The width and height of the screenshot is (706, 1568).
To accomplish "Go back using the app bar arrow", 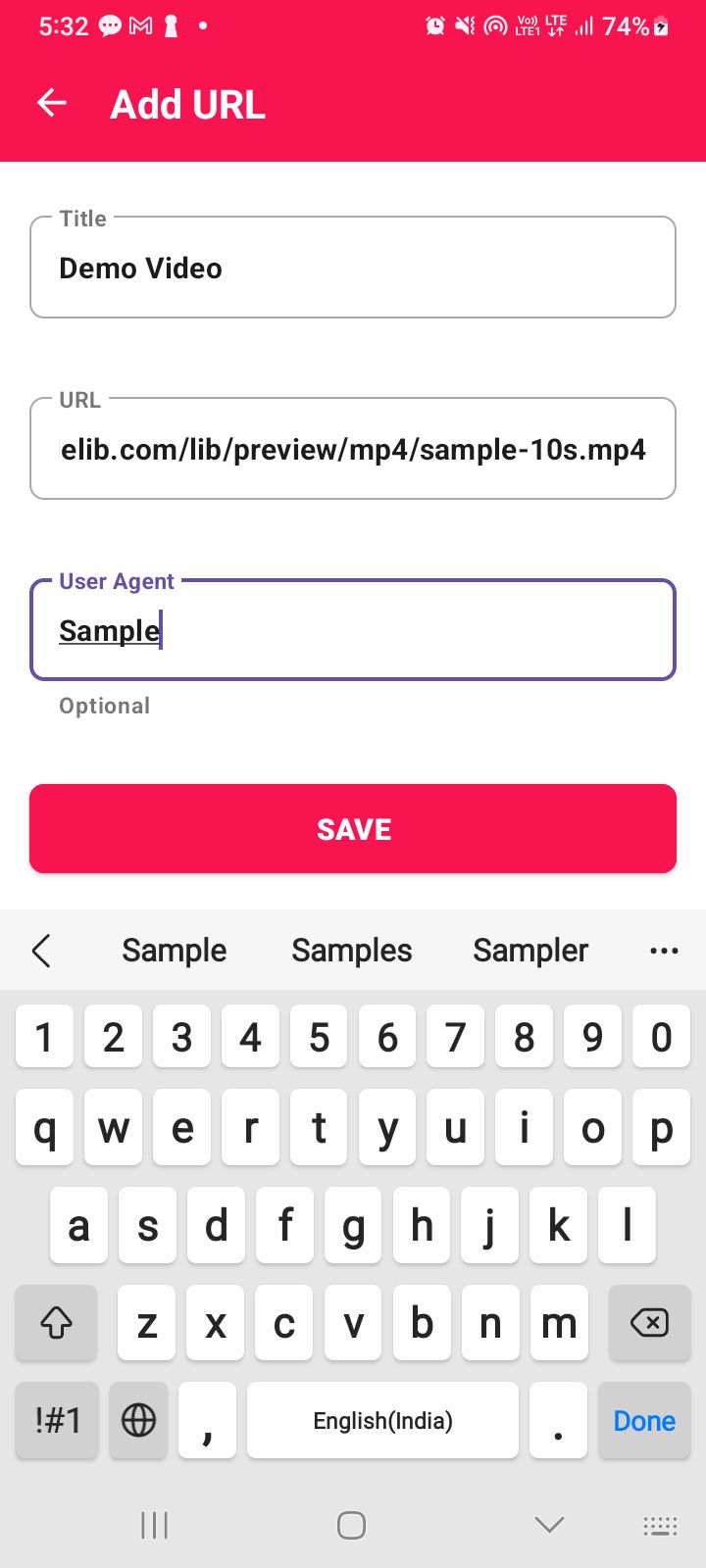I will point(52,103).
